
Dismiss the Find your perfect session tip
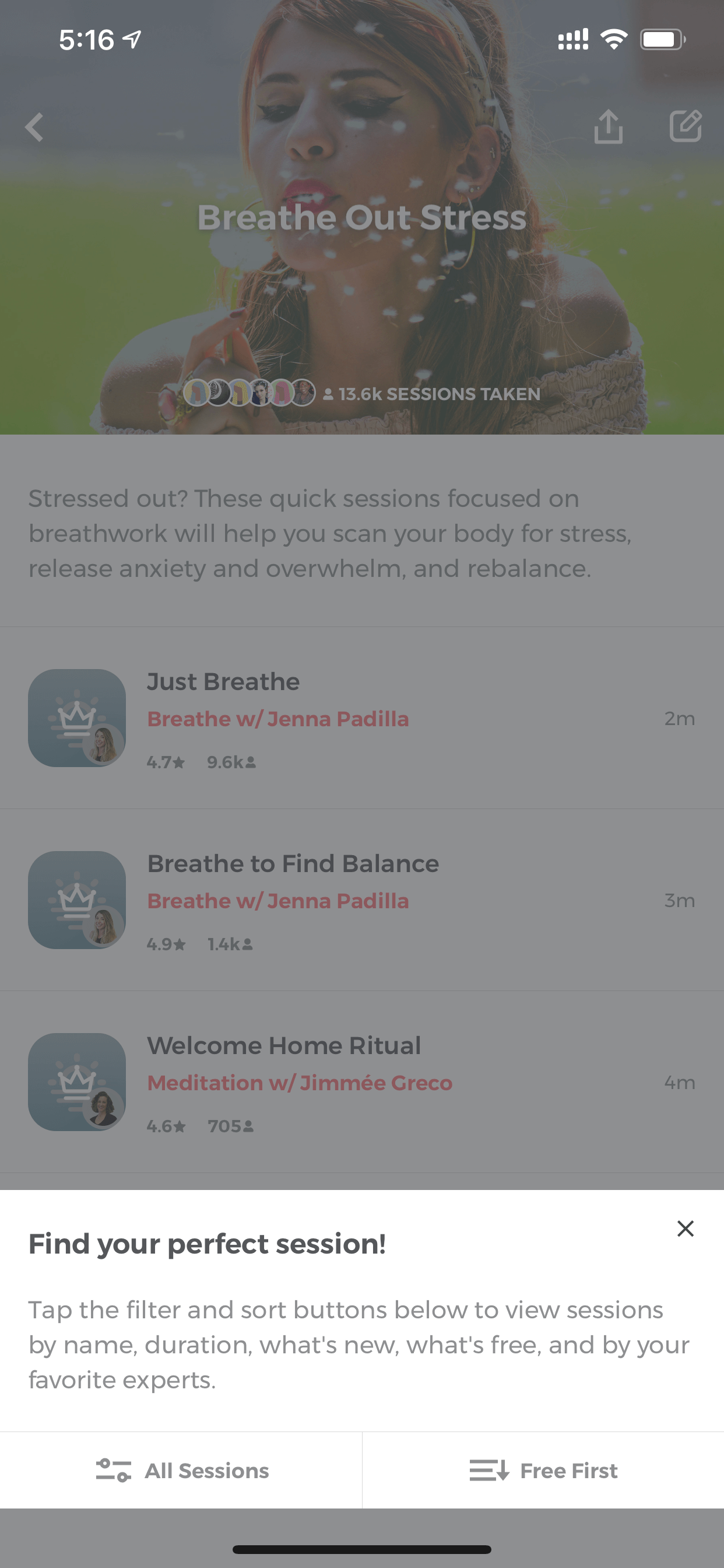(685, 1228)
